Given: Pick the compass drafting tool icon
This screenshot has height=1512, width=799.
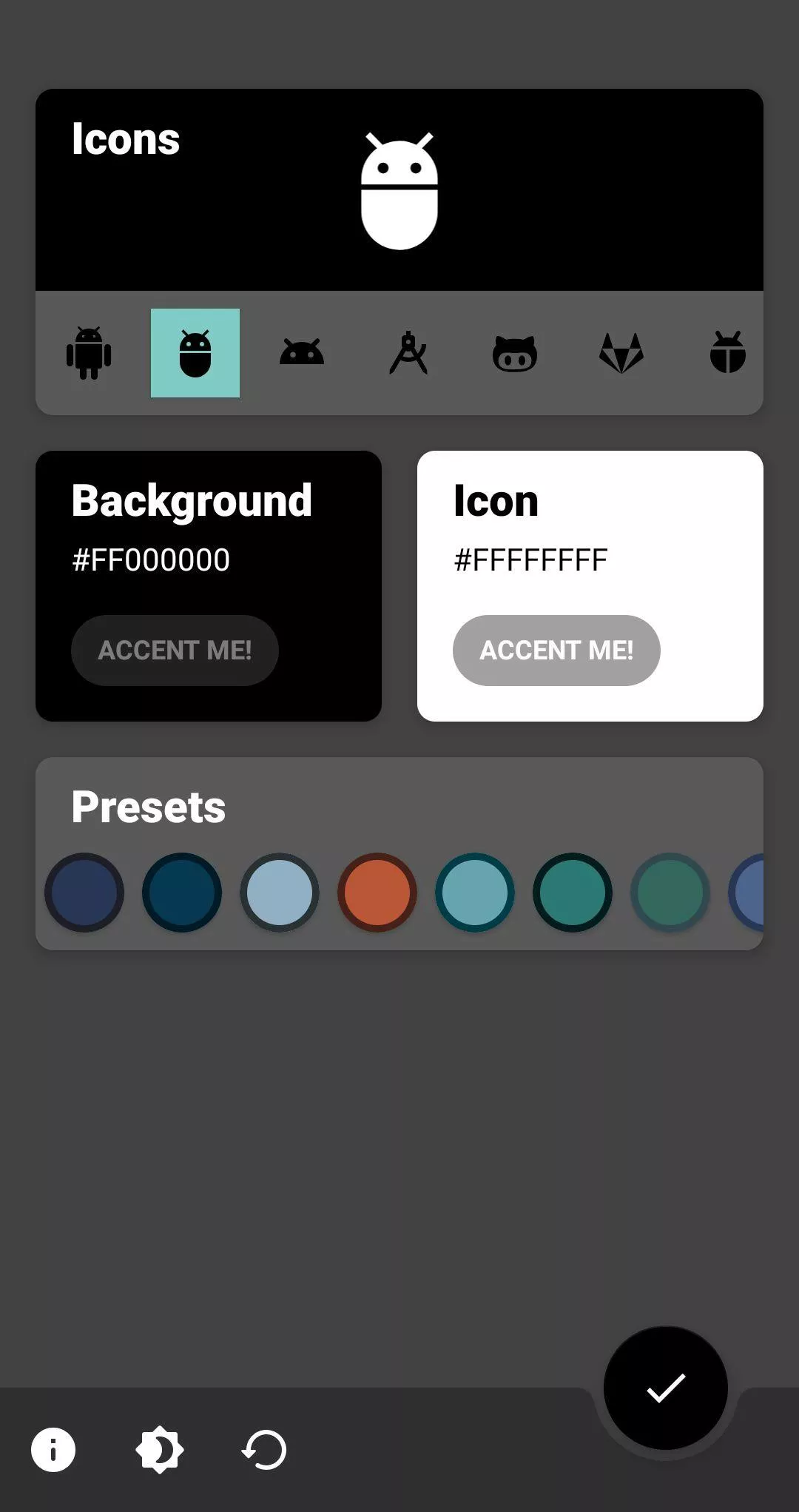Looking at the screenshot, I should [408, 353].
